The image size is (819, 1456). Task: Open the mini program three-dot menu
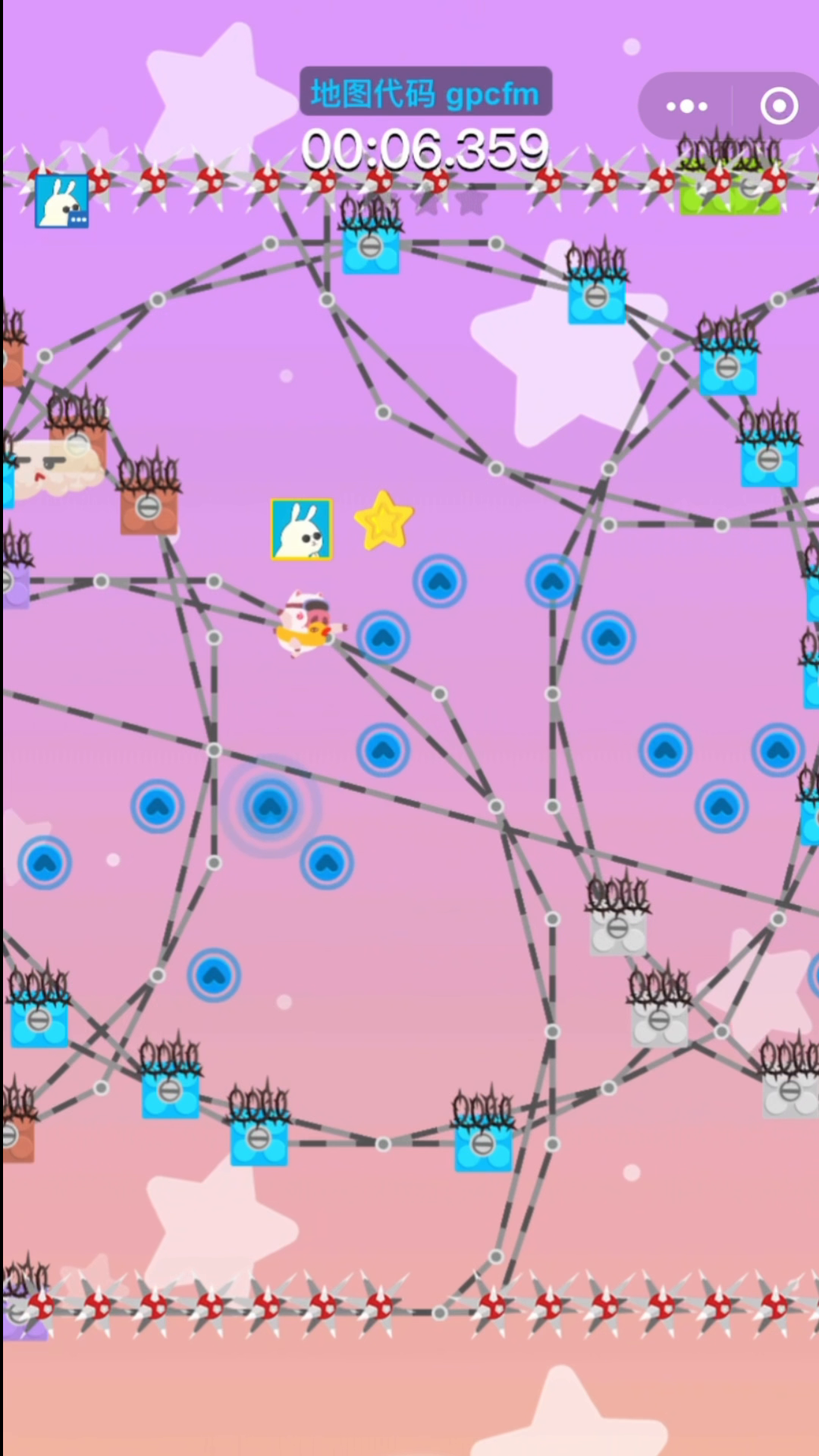[686, 106]
